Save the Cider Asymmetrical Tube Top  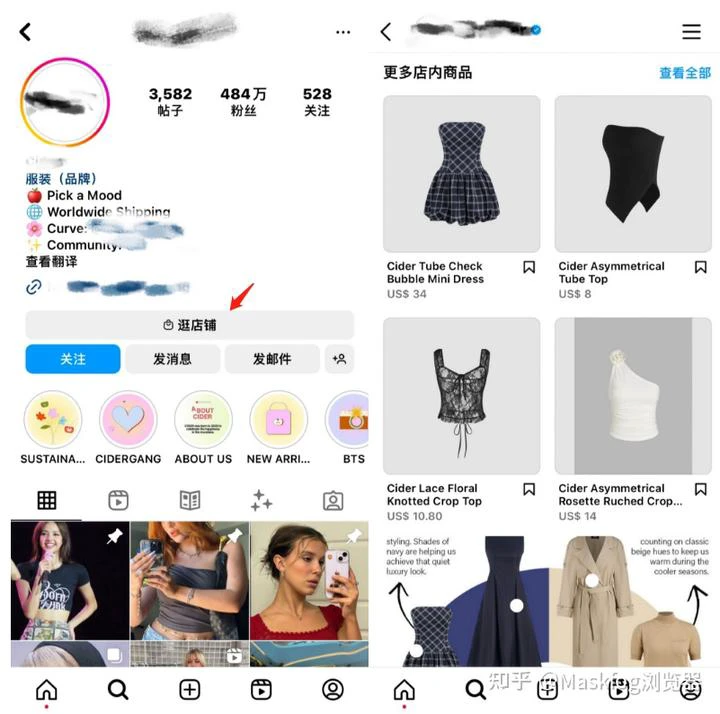(x=700, y=267)
